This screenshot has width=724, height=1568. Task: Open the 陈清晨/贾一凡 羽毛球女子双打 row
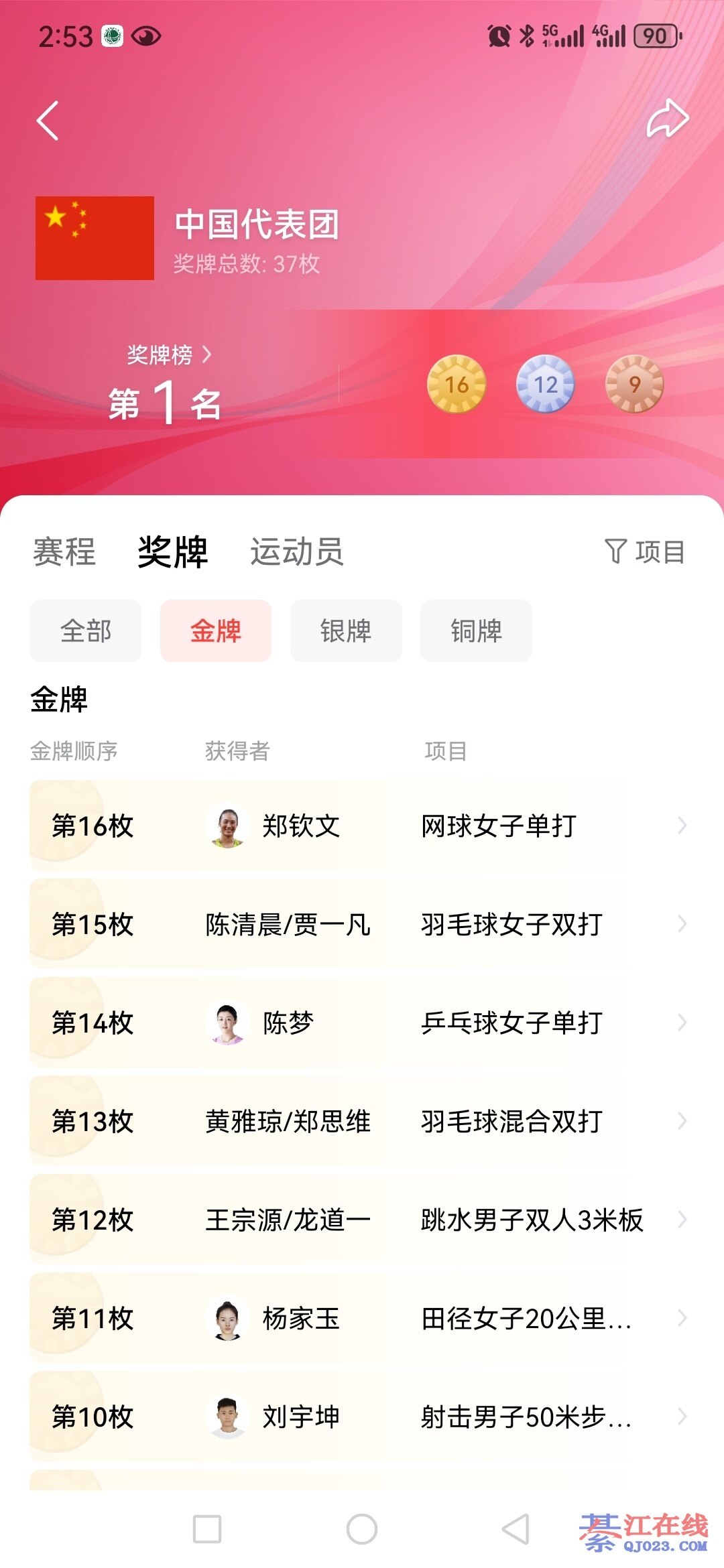click(362, 924)
